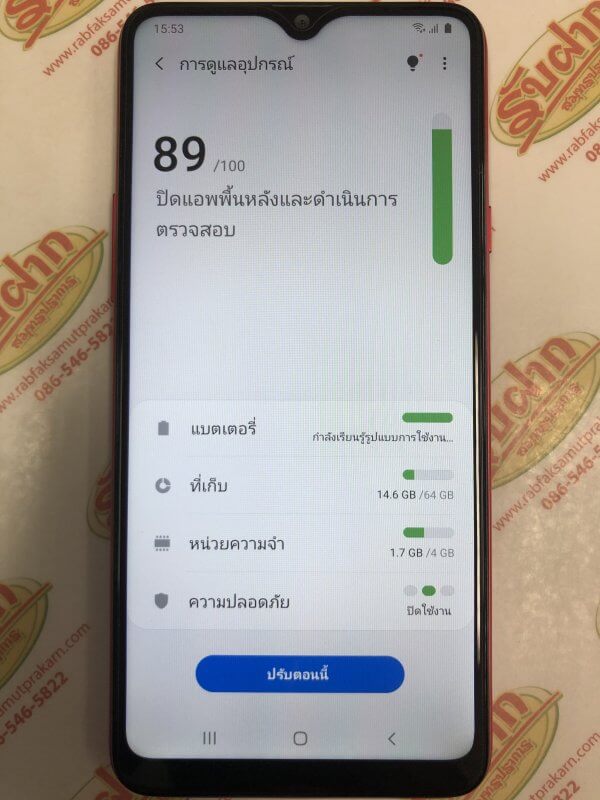Viewport: 600px width, 800px height.
Task: Go to the home screen
Action: (300, 738)
